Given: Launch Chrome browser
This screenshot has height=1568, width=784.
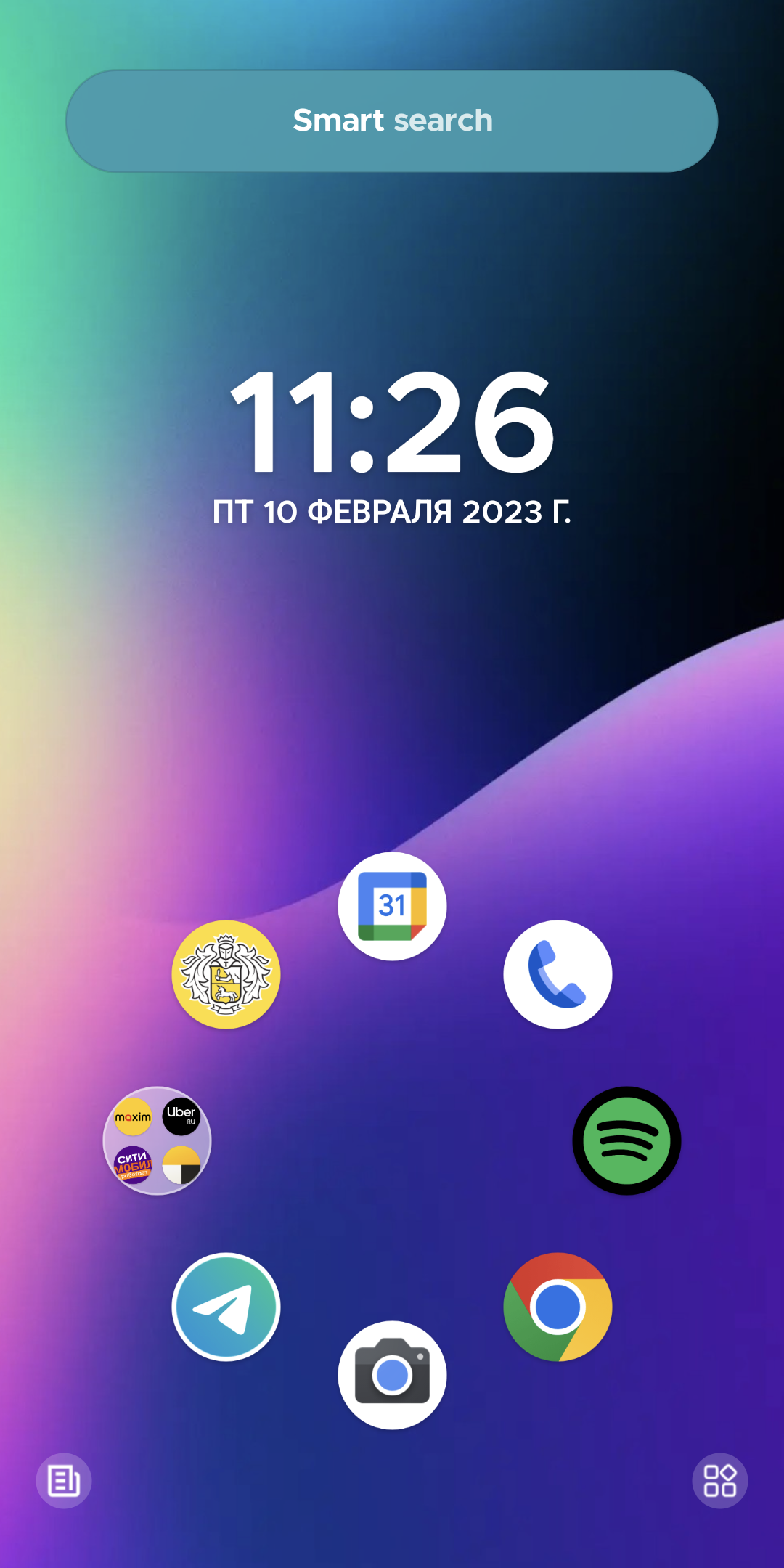Looking at the screenshot, I should [558, 1307].
